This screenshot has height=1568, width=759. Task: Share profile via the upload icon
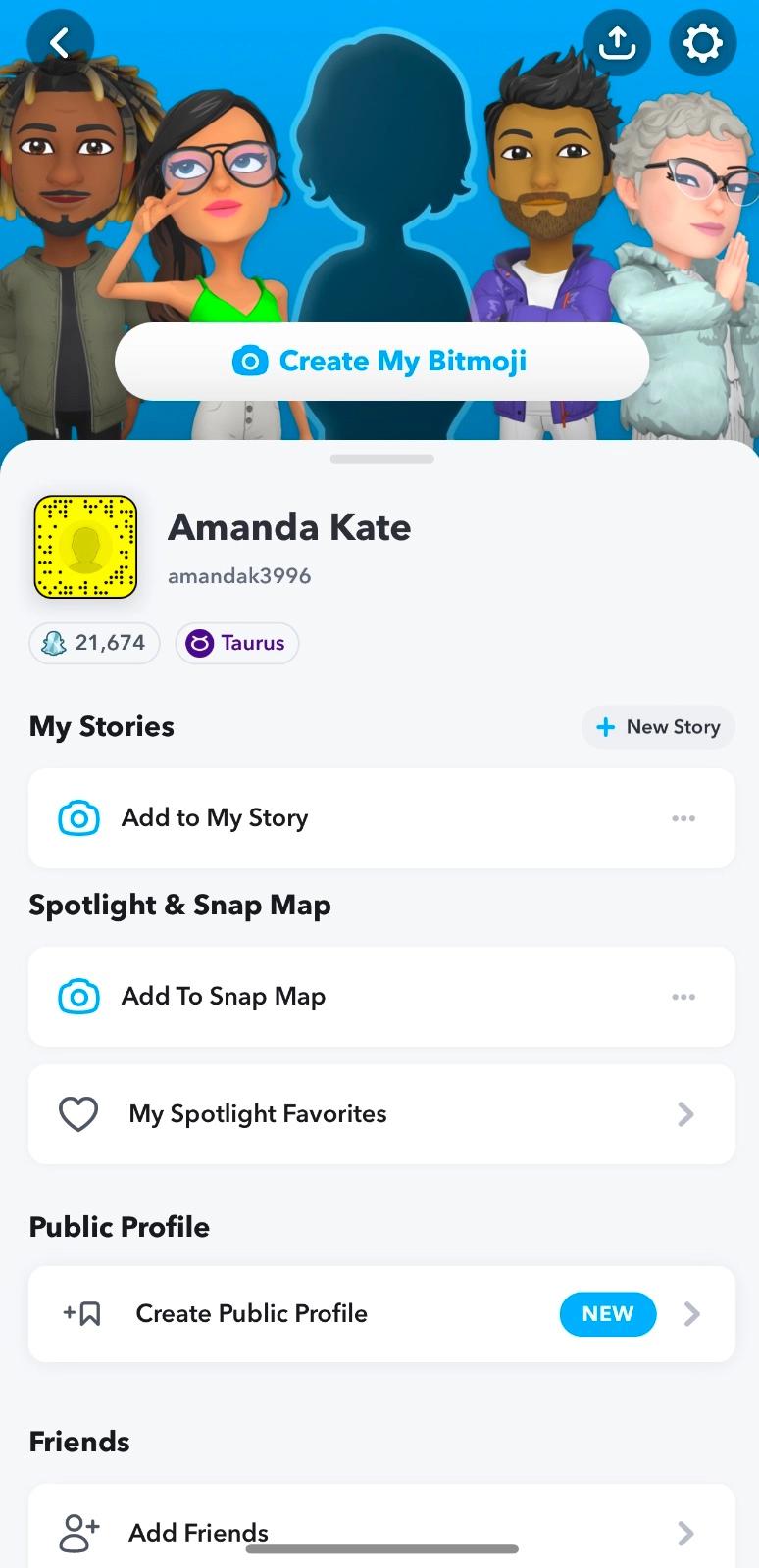coord(617,43)
